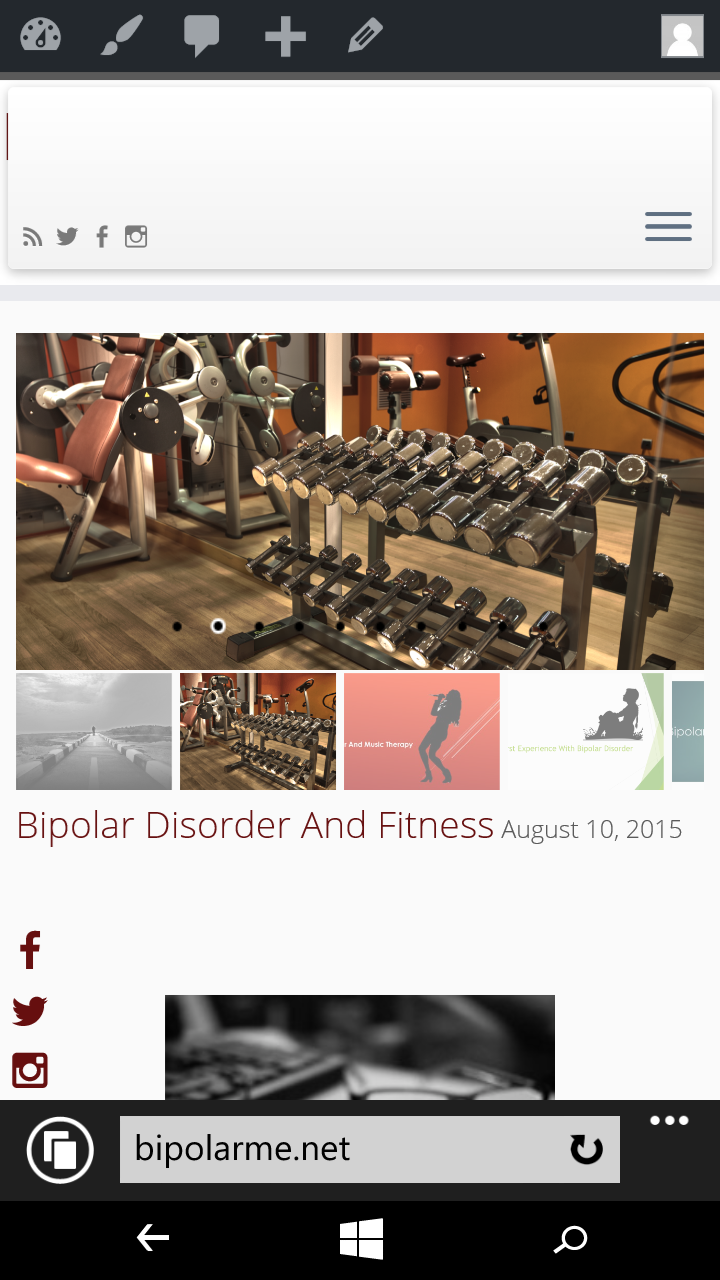
Task: Open the Bipolar Disorder And Fitness post
Action: tap(255, 826)
